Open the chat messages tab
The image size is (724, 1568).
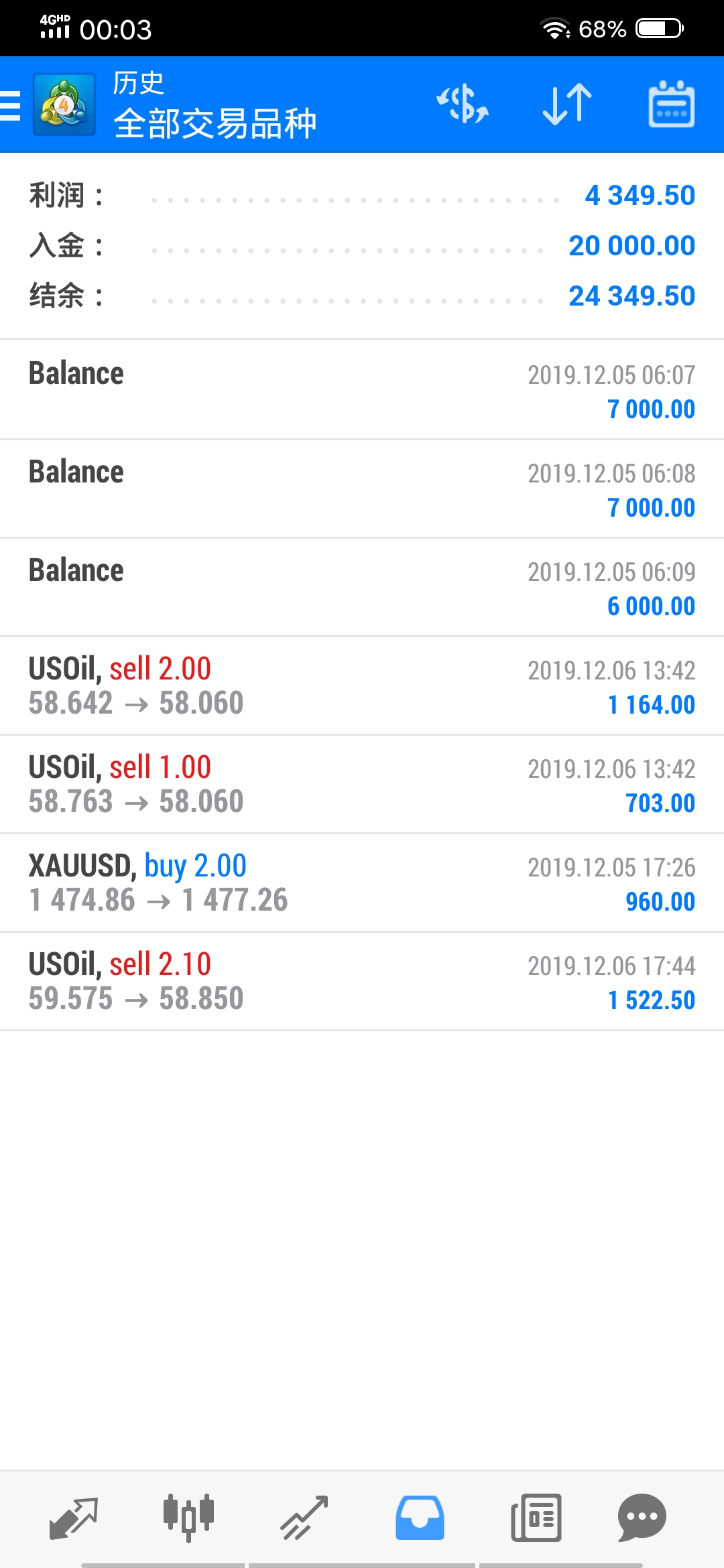click(x=642, y=1518)
